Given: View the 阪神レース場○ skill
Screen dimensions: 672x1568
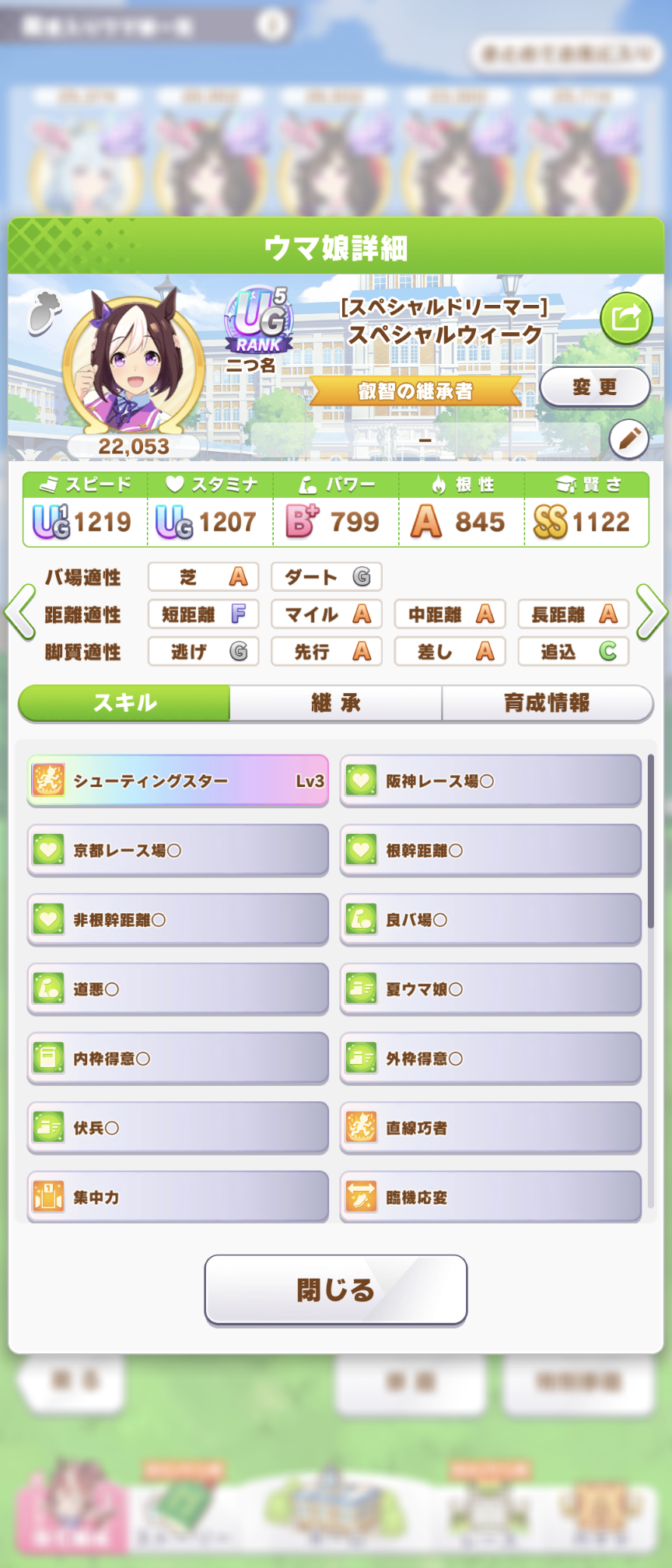Looking at the screenshot, I should (x=490, y=781).
